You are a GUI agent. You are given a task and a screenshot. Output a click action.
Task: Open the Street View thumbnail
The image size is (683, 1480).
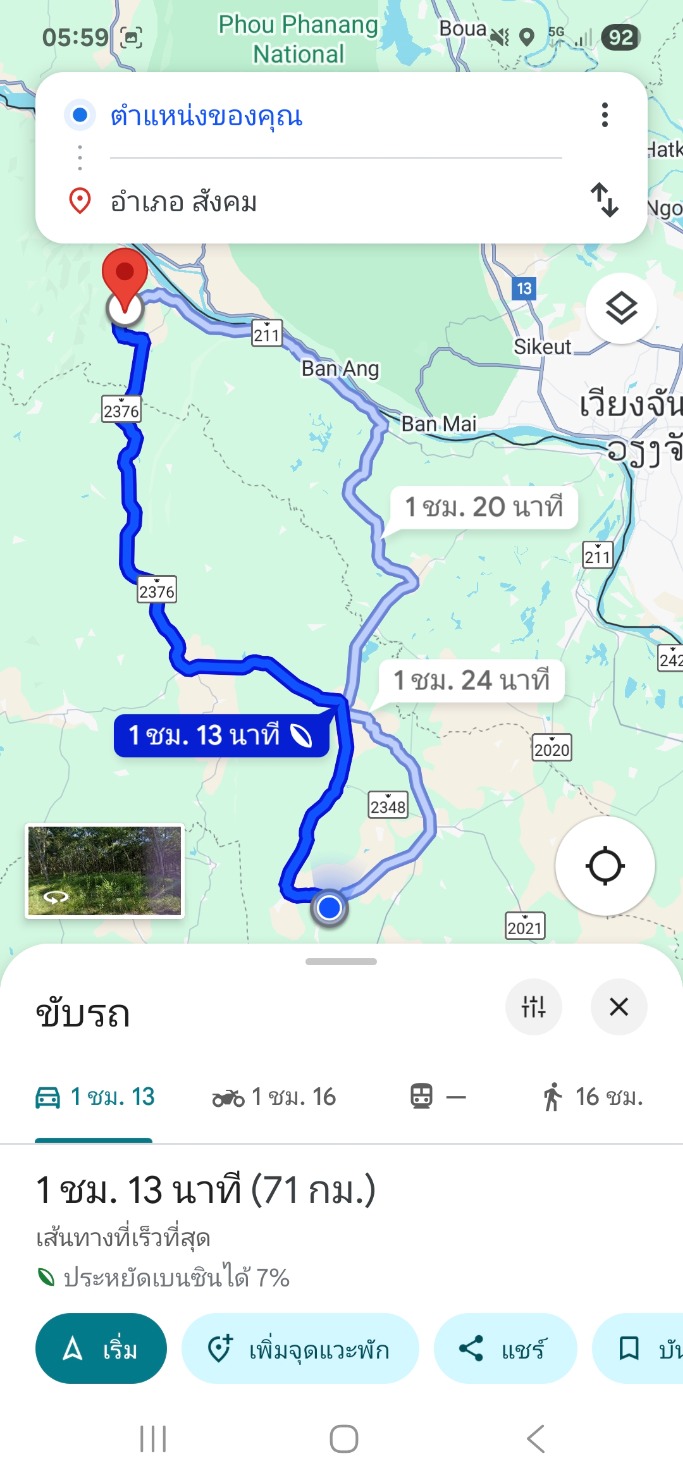click(105, 871)
